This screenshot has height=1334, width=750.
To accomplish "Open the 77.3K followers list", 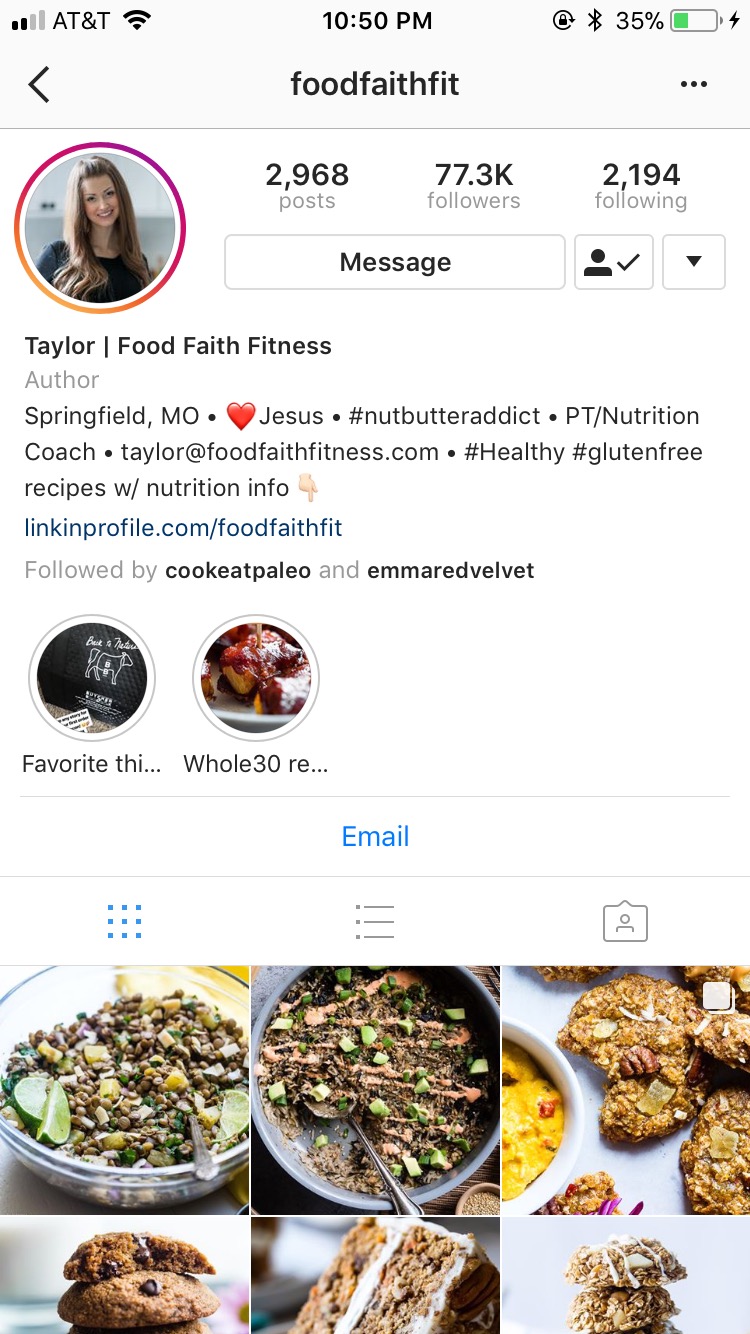I will [x=474, y=186].
